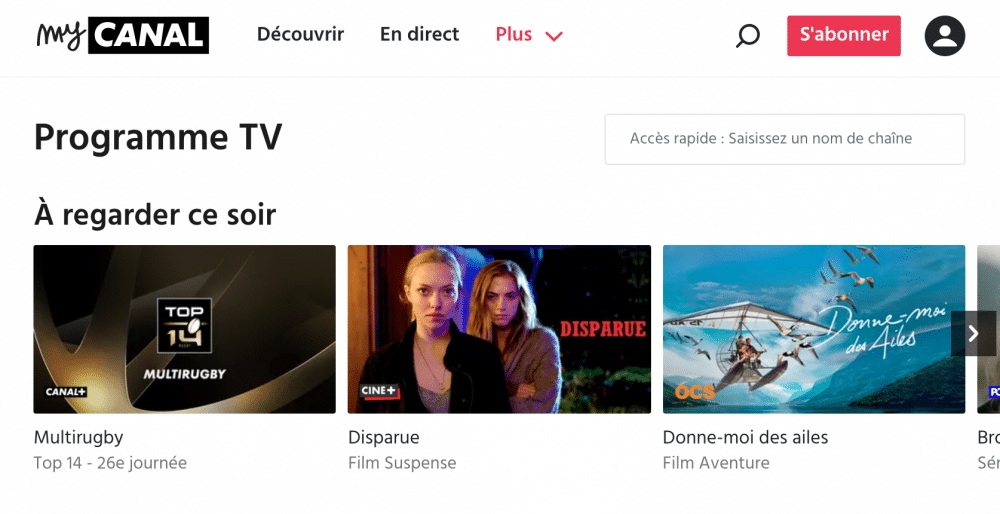Expand the Plus dropdown menu
Screen dimensions: 1000x514
click(x=529, y=35)
